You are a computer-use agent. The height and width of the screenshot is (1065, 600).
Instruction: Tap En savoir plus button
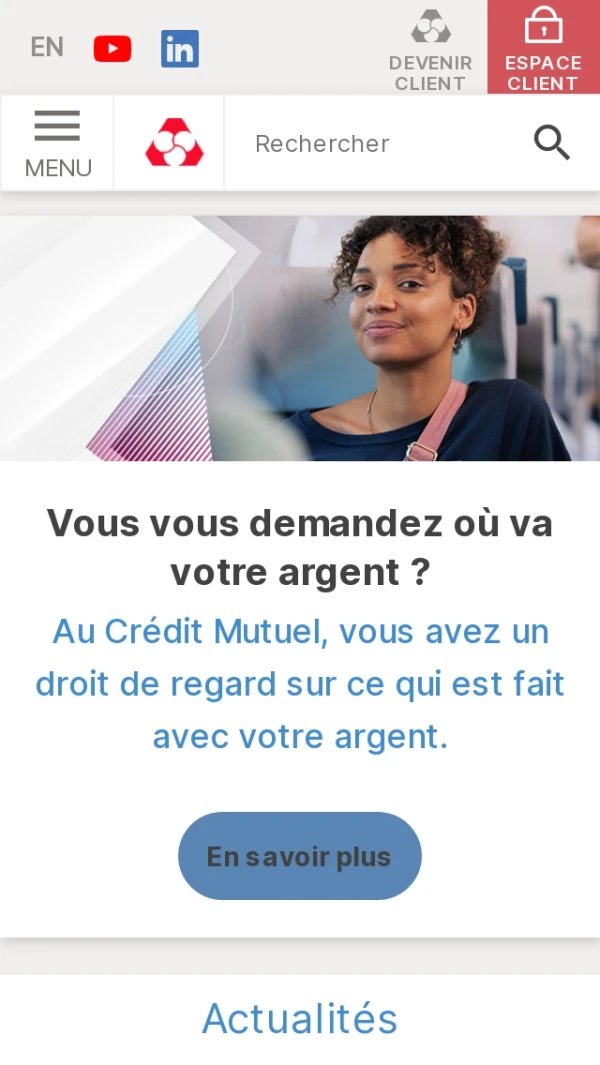(300, 856)
